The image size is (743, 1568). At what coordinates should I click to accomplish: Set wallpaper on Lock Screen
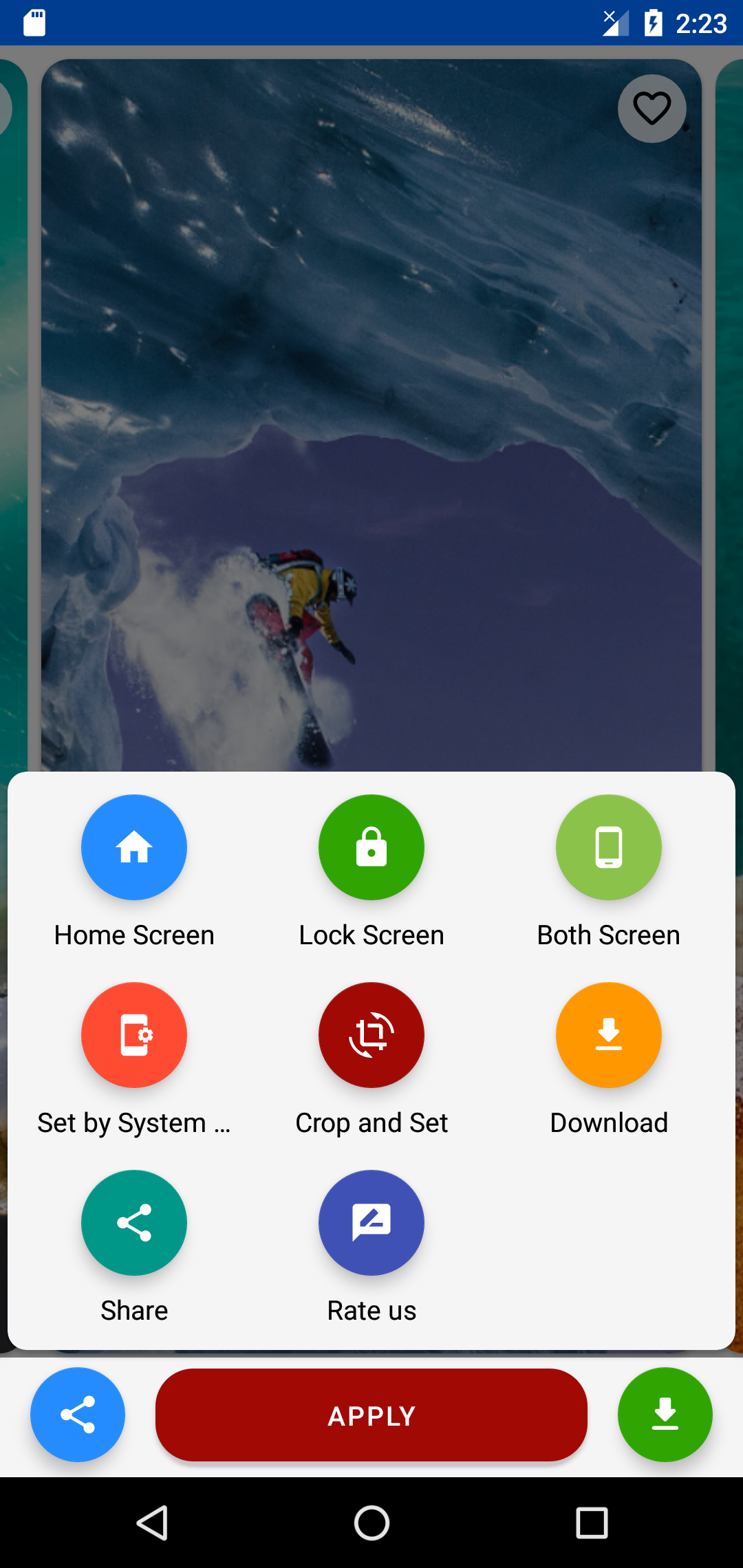(371, 848)
